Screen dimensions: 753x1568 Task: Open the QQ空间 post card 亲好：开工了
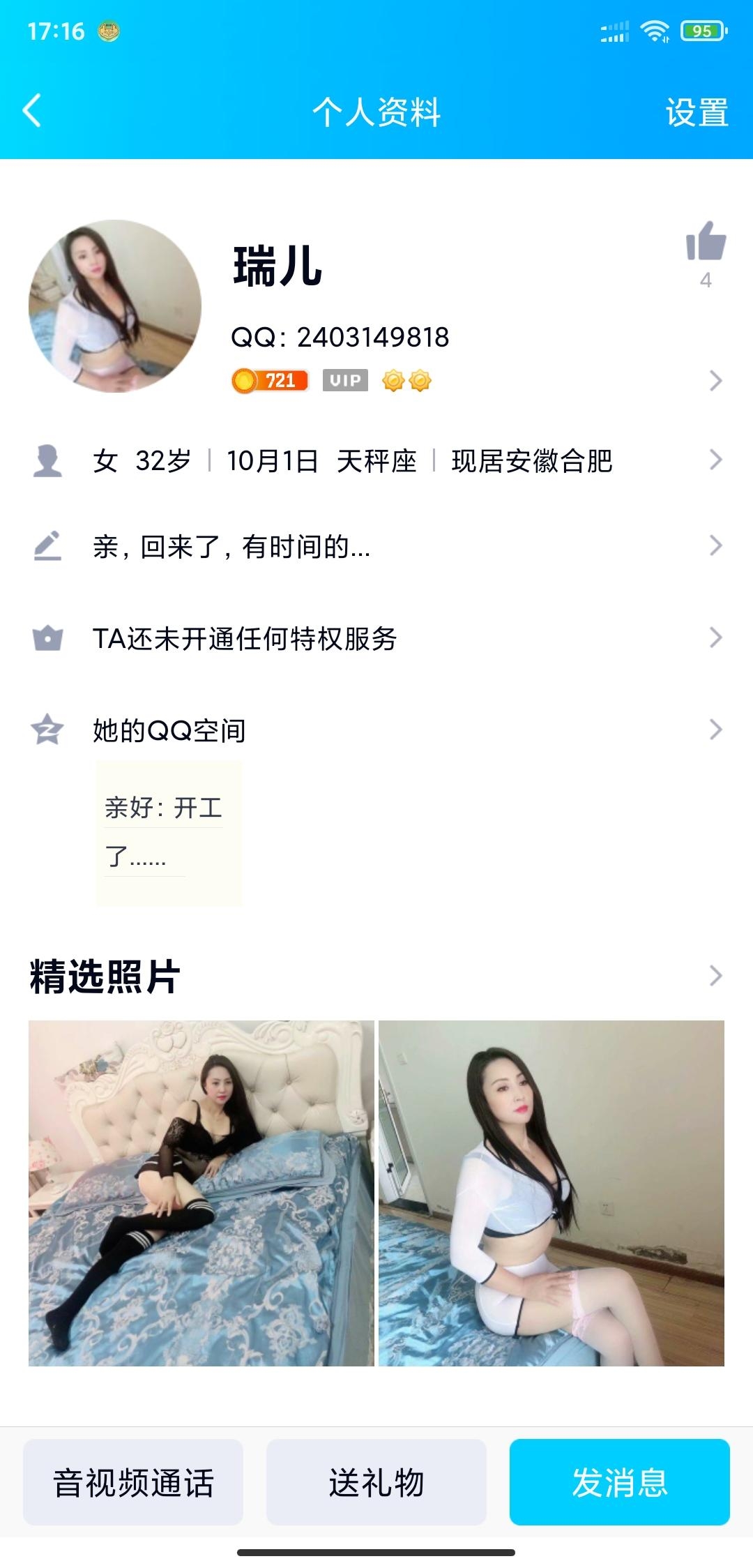click(169, 833)
